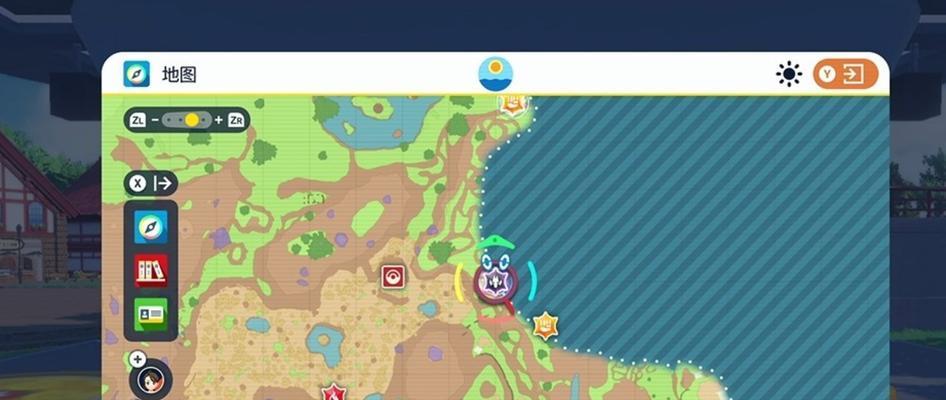Viewport: 946px width, 400px height.
Task: Open the green profile card icon
Action: (x=151, y=313)
